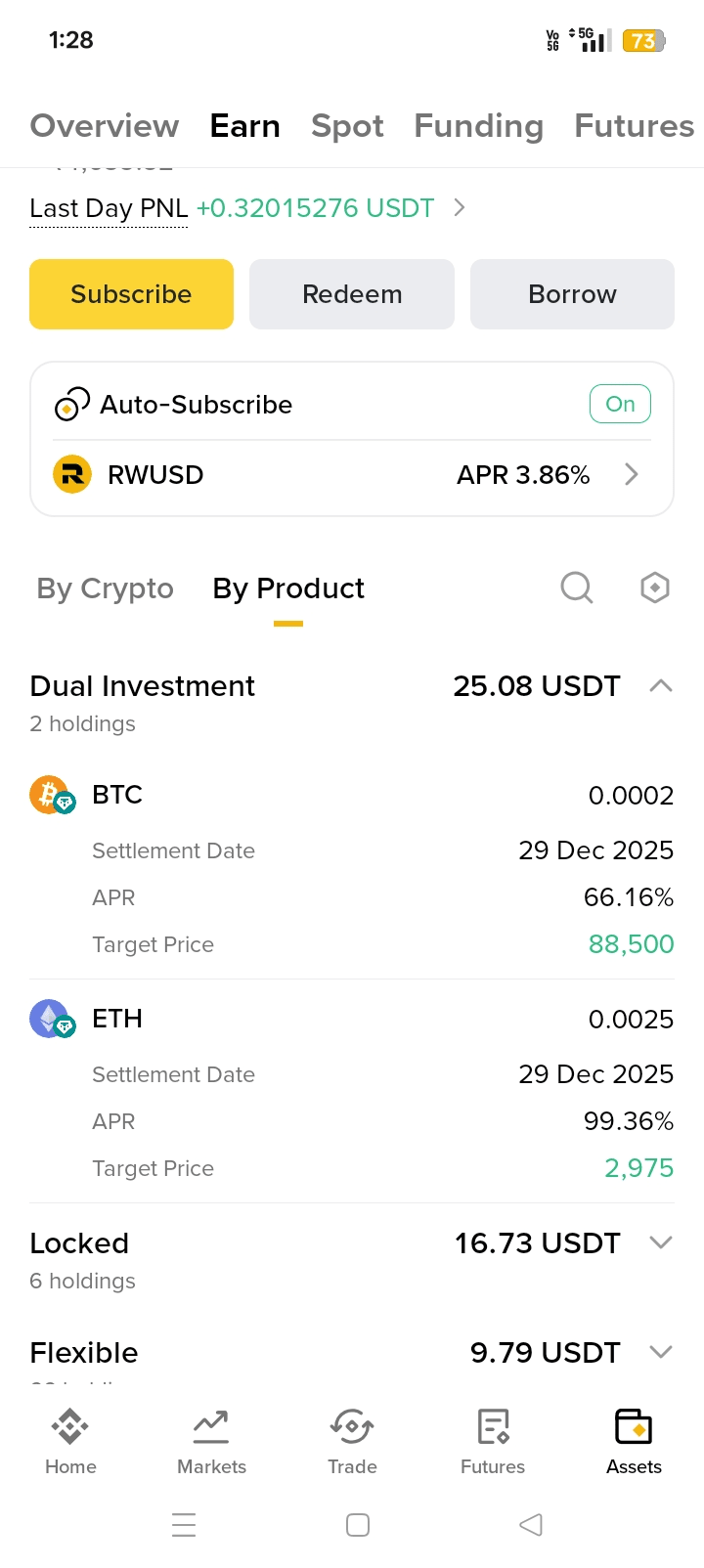Expand the Flexible holdings section

point(661,1352)
